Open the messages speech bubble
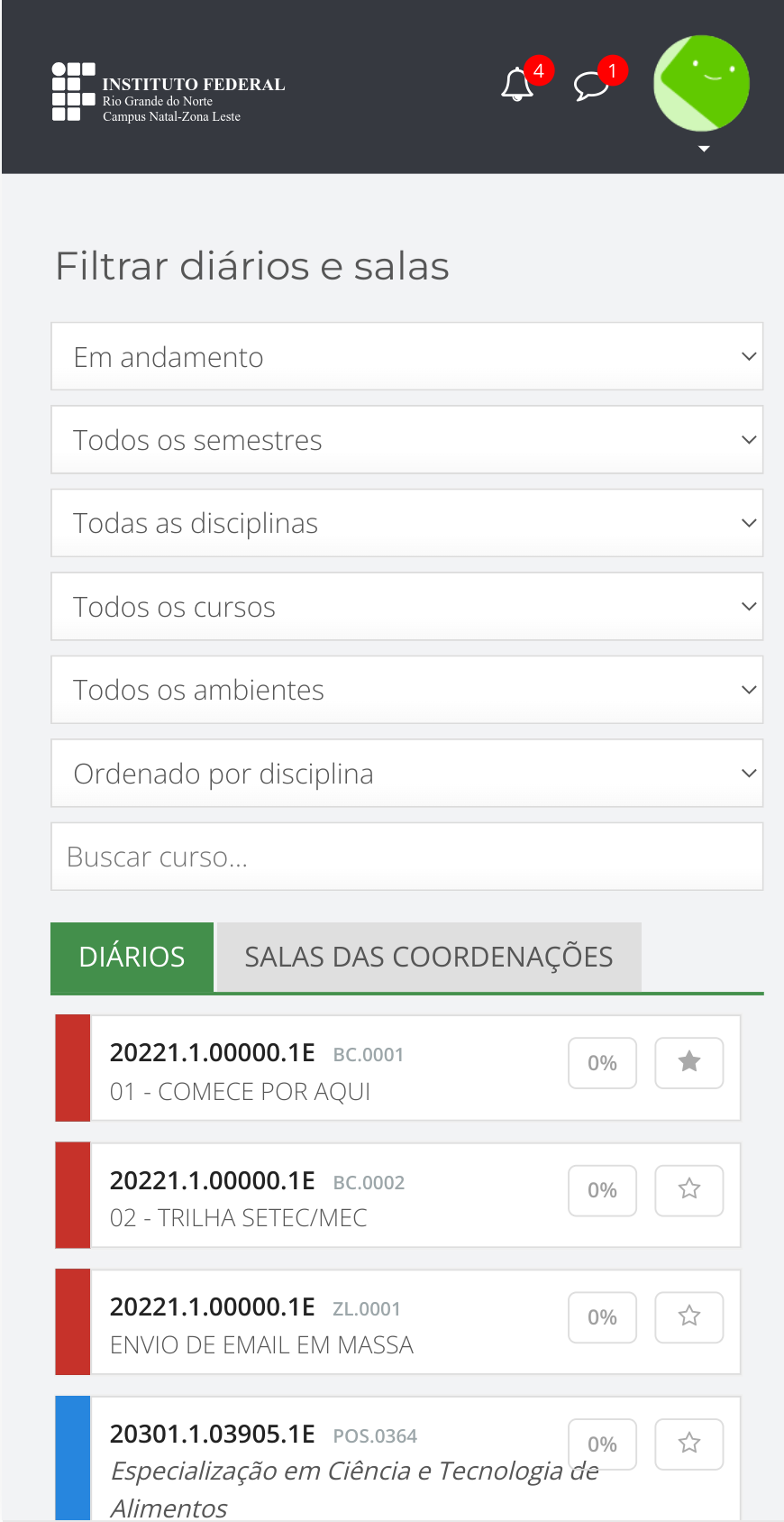 click(591, 86)
